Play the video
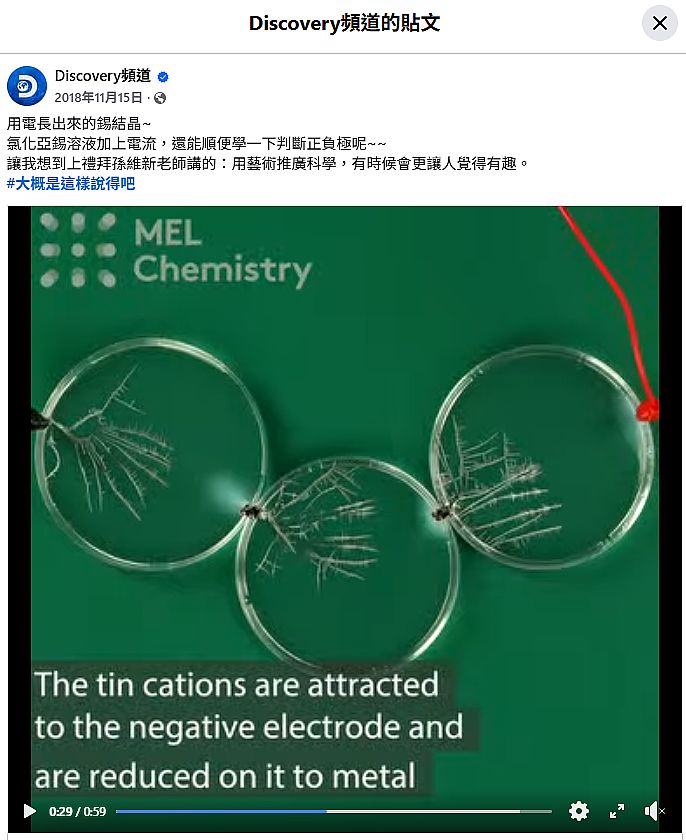The image size is (686, 840). coord(30,811)
